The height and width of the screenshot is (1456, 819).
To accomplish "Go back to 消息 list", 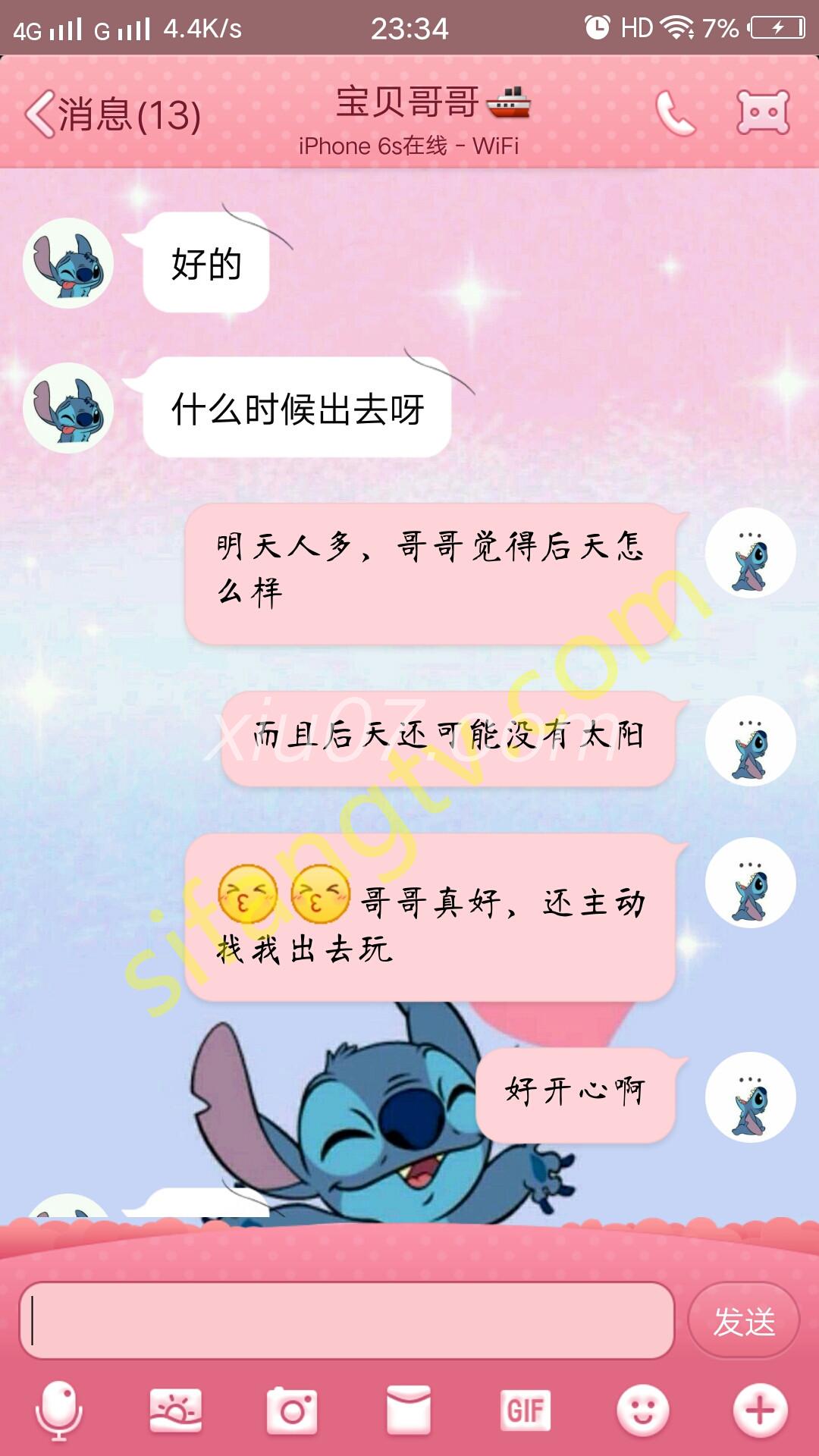I will tap(112, 115).
